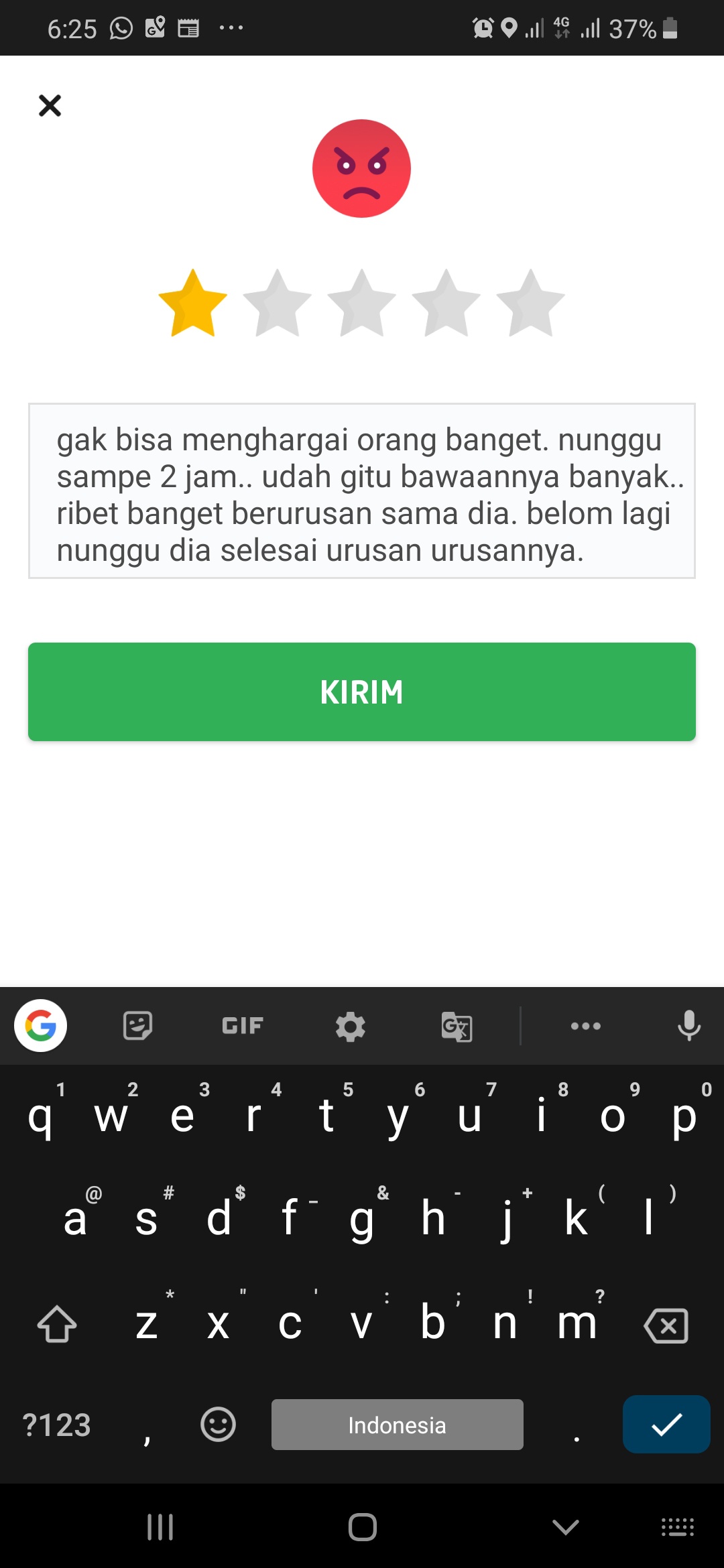Open GIF picker on keyboard
Viewport: 724px width, 1568px height.
[243, 1026]
